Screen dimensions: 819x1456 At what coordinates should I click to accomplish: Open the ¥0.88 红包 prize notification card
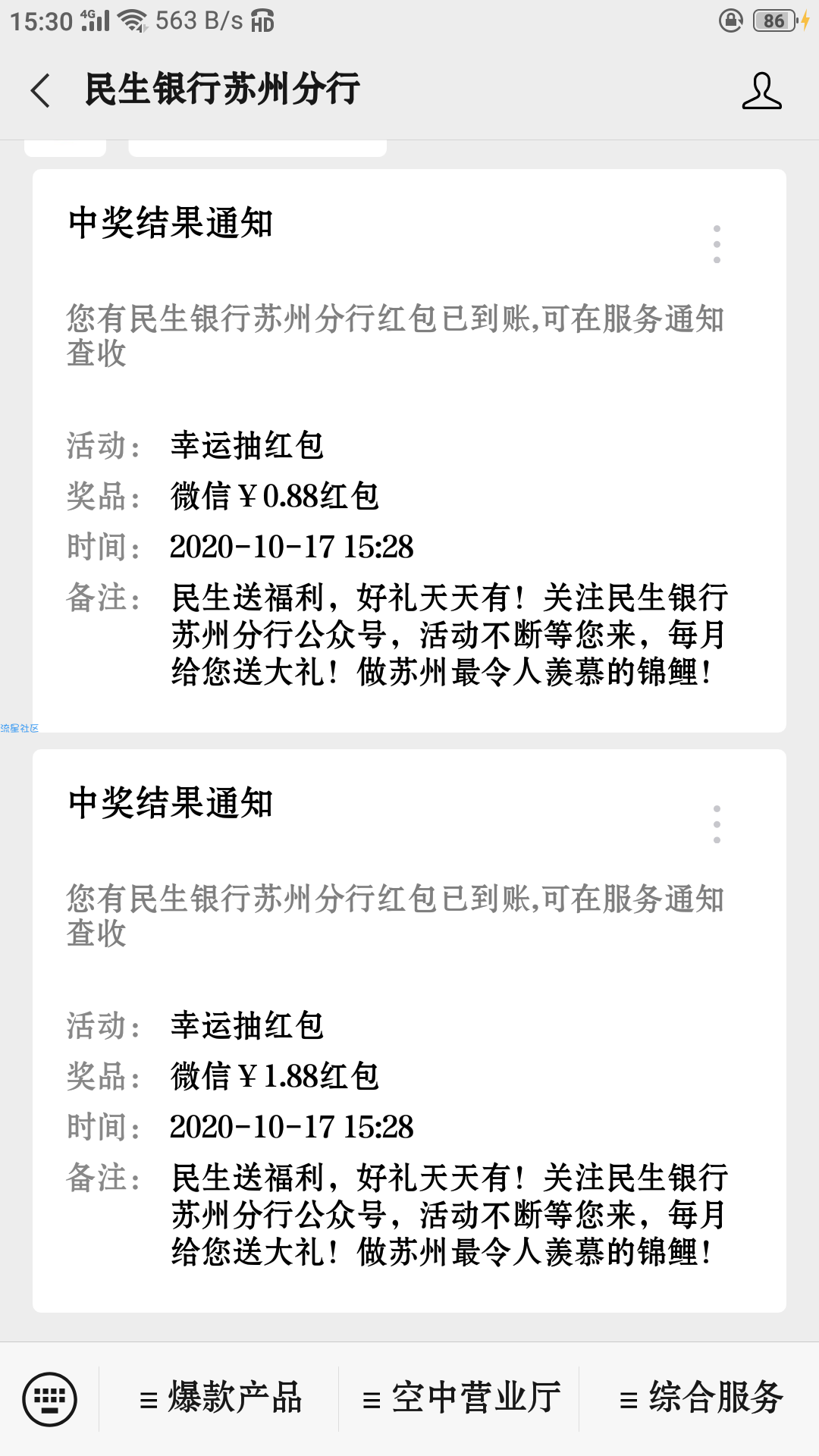(x=409, y=450)
